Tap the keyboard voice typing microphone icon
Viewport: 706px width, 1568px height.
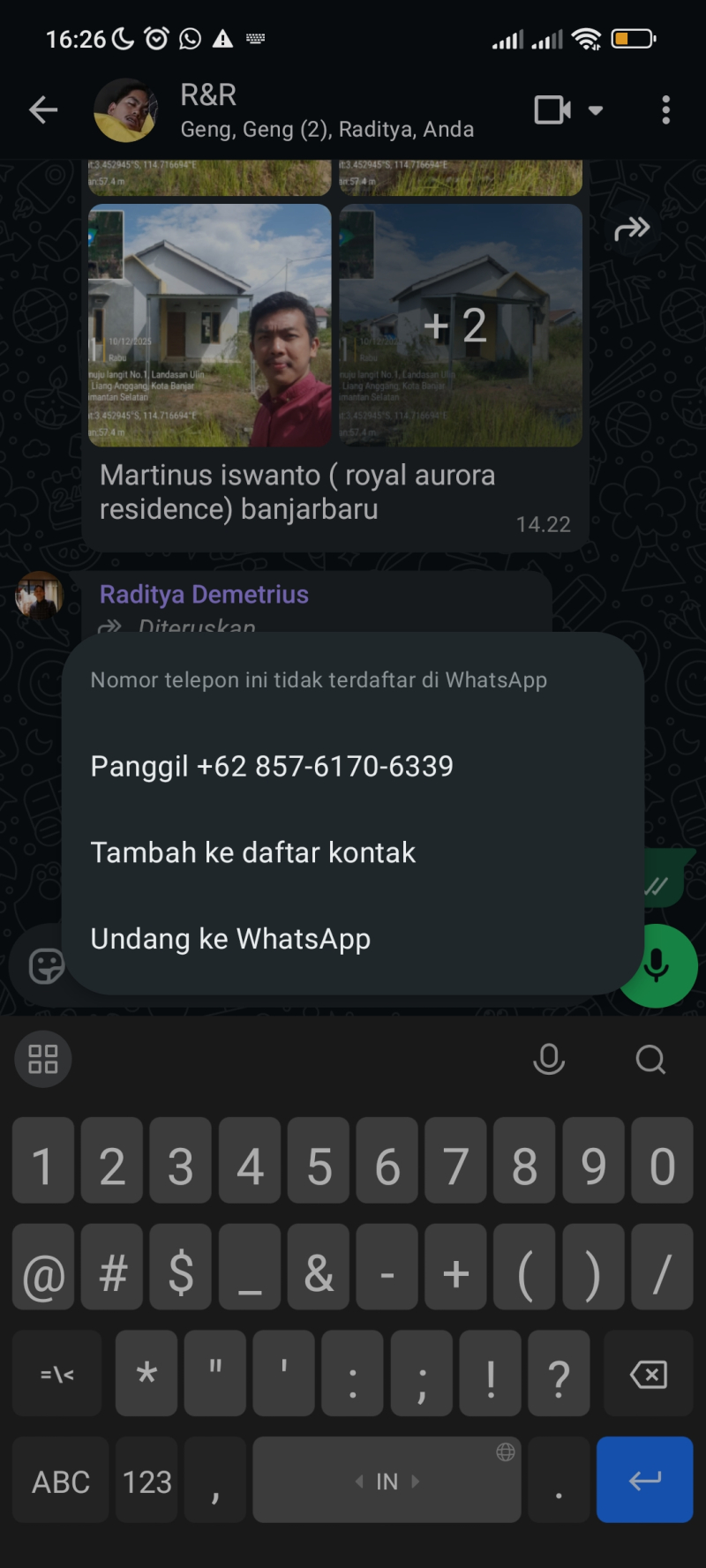pyautogui.click(x=548, y=1059)
